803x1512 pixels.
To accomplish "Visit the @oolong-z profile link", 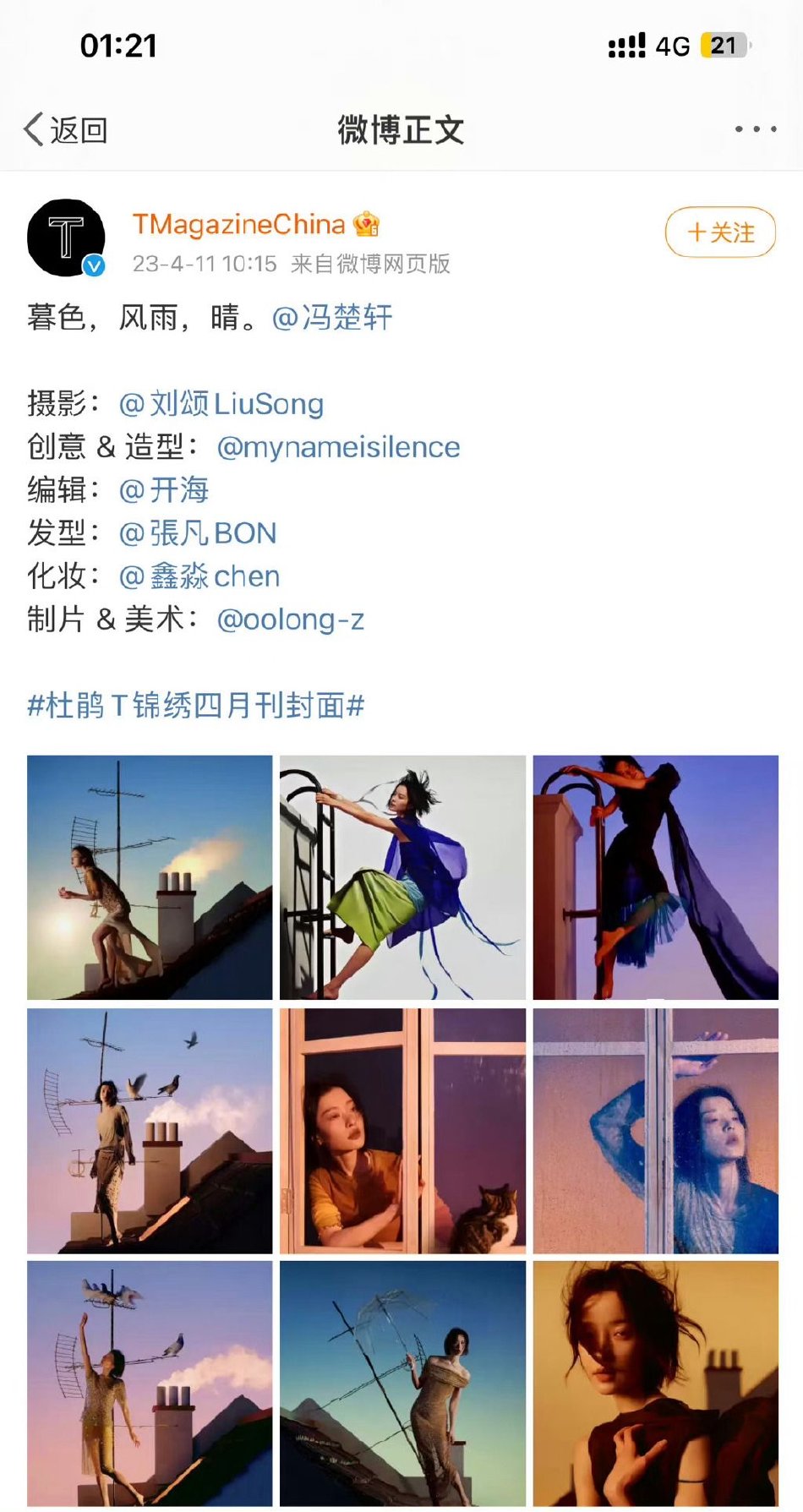I will pos(291,620).
